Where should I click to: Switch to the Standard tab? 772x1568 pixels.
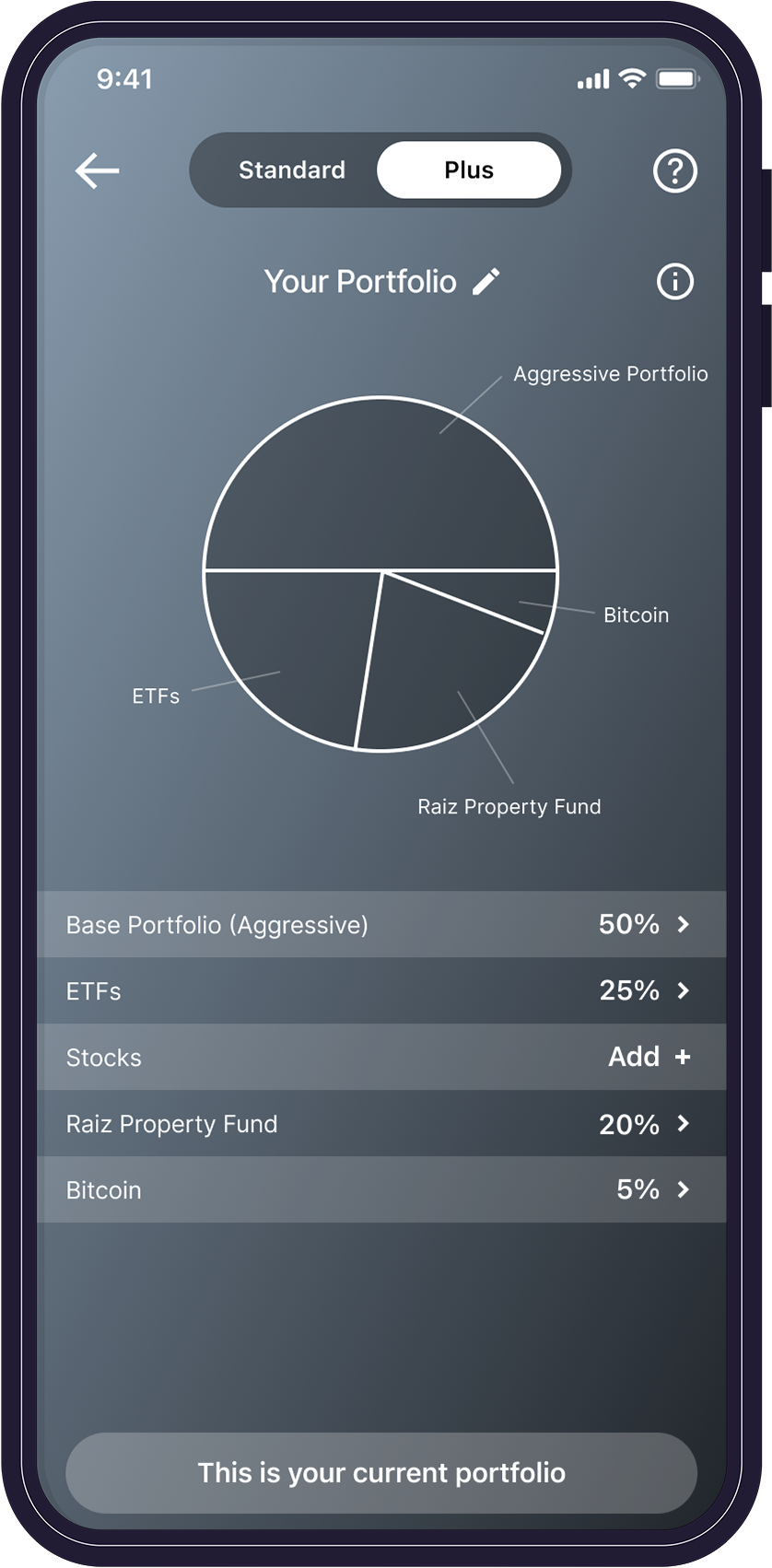click(x=291, y=170)
